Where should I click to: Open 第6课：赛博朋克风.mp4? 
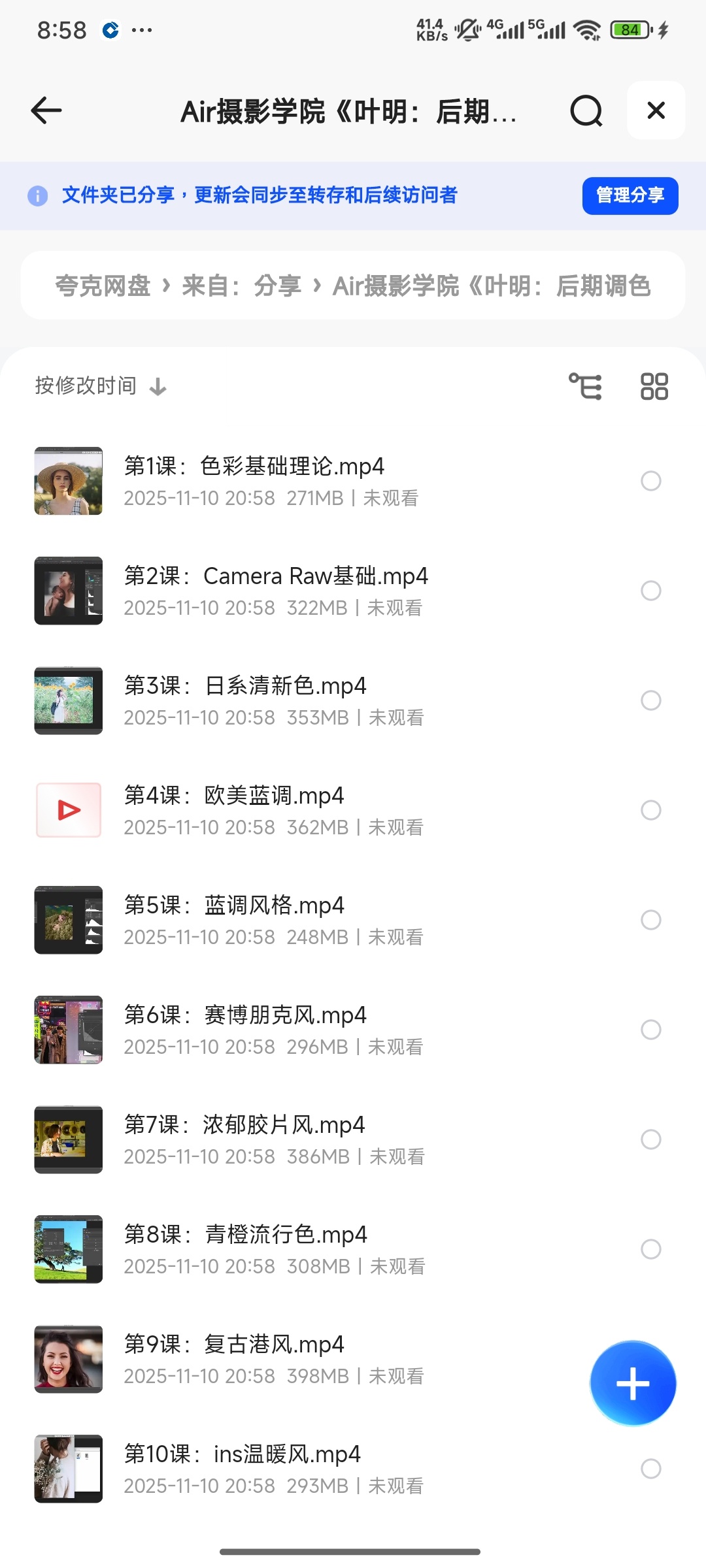tap(246, 1015)
